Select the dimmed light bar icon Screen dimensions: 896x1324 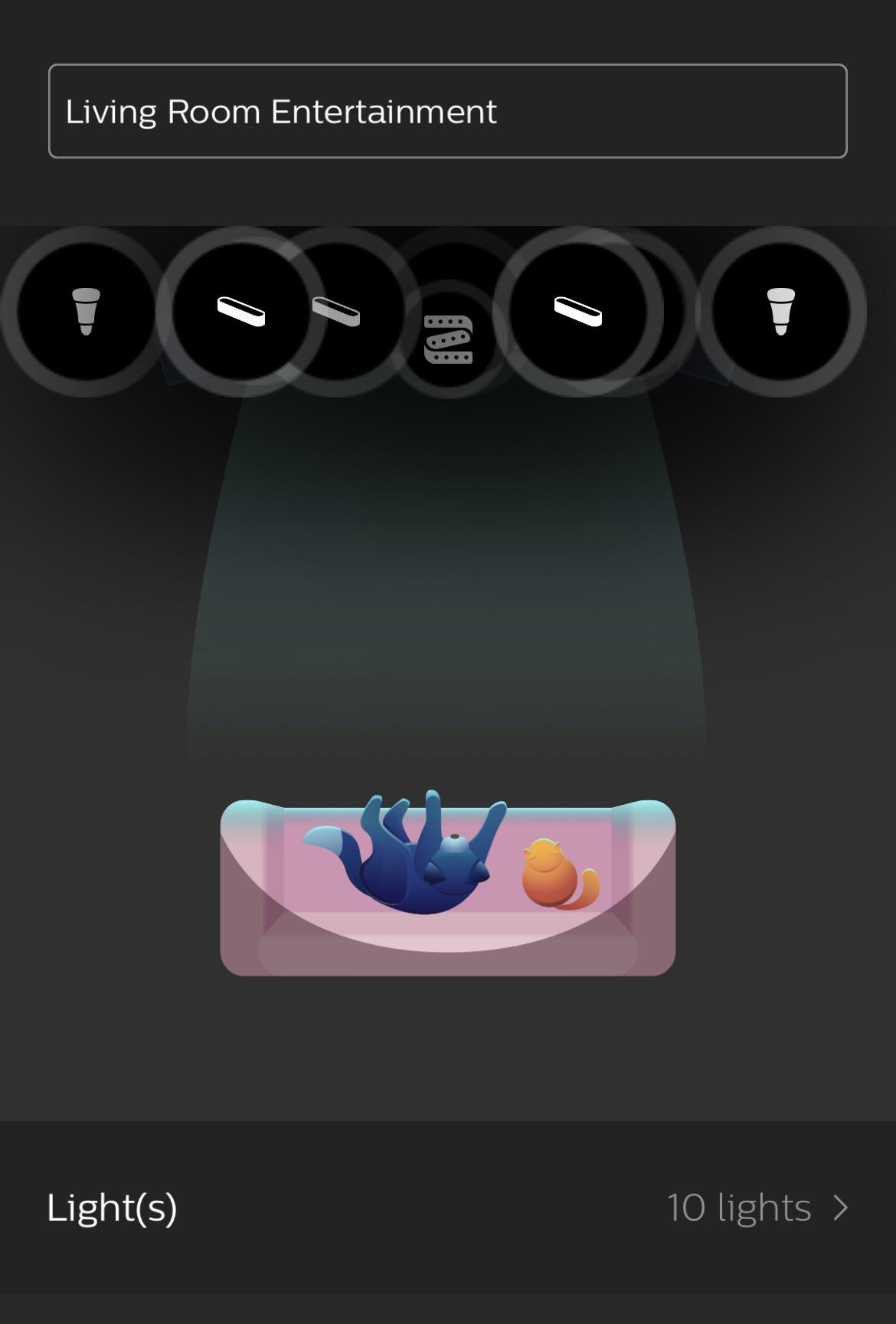pos(337,312)
